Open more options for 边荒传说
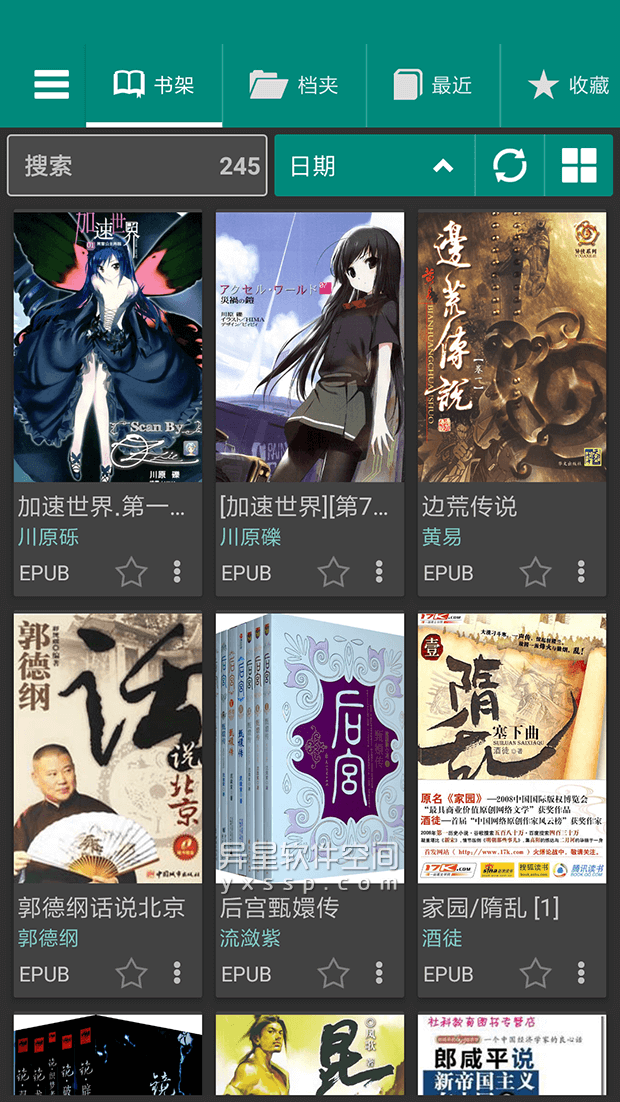 click(581, 572)
